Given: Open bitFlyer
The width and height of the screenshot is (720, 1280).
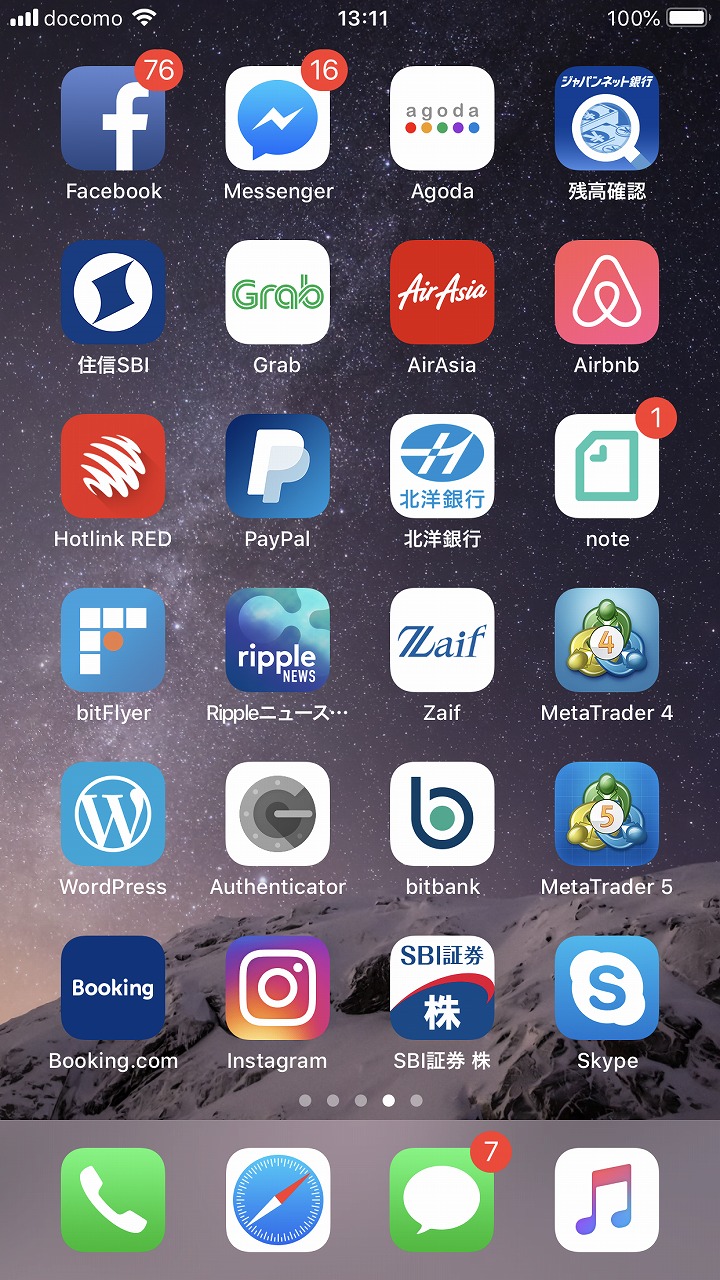Looking at the screenshot, I should [x=113, y=640].
